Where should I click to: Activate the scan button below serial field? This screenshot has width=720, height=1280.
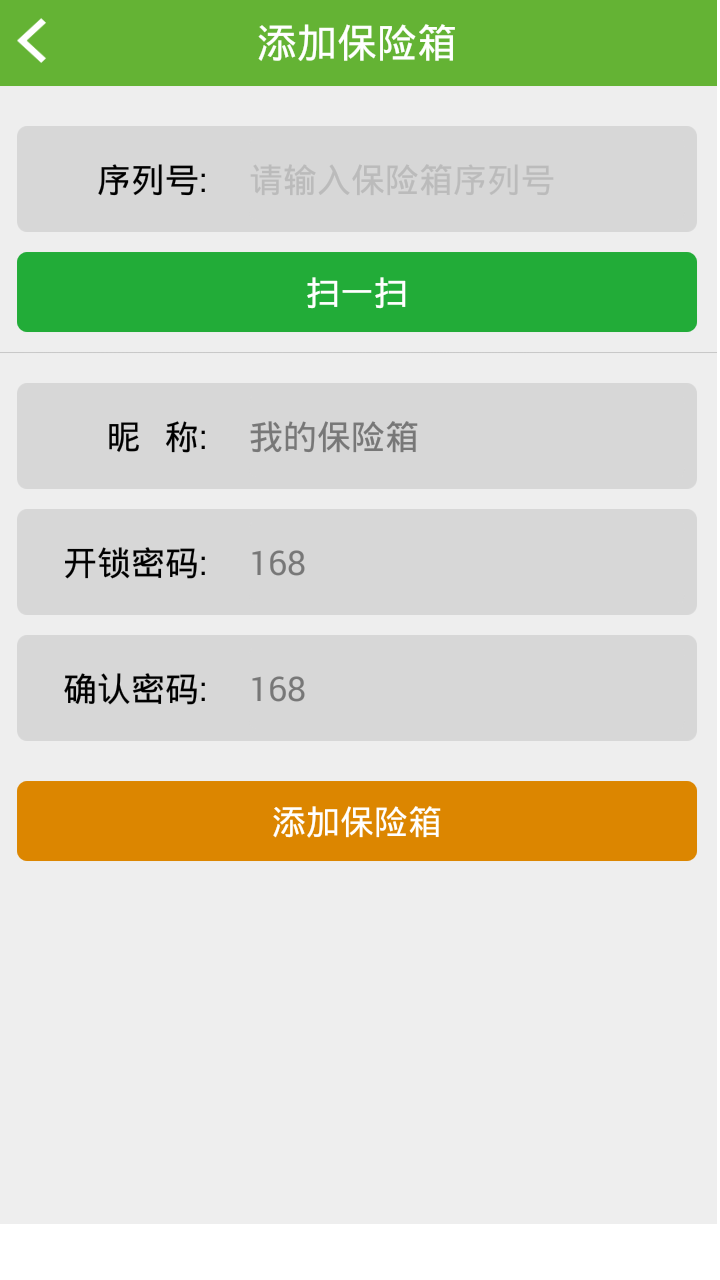point(356,292)
